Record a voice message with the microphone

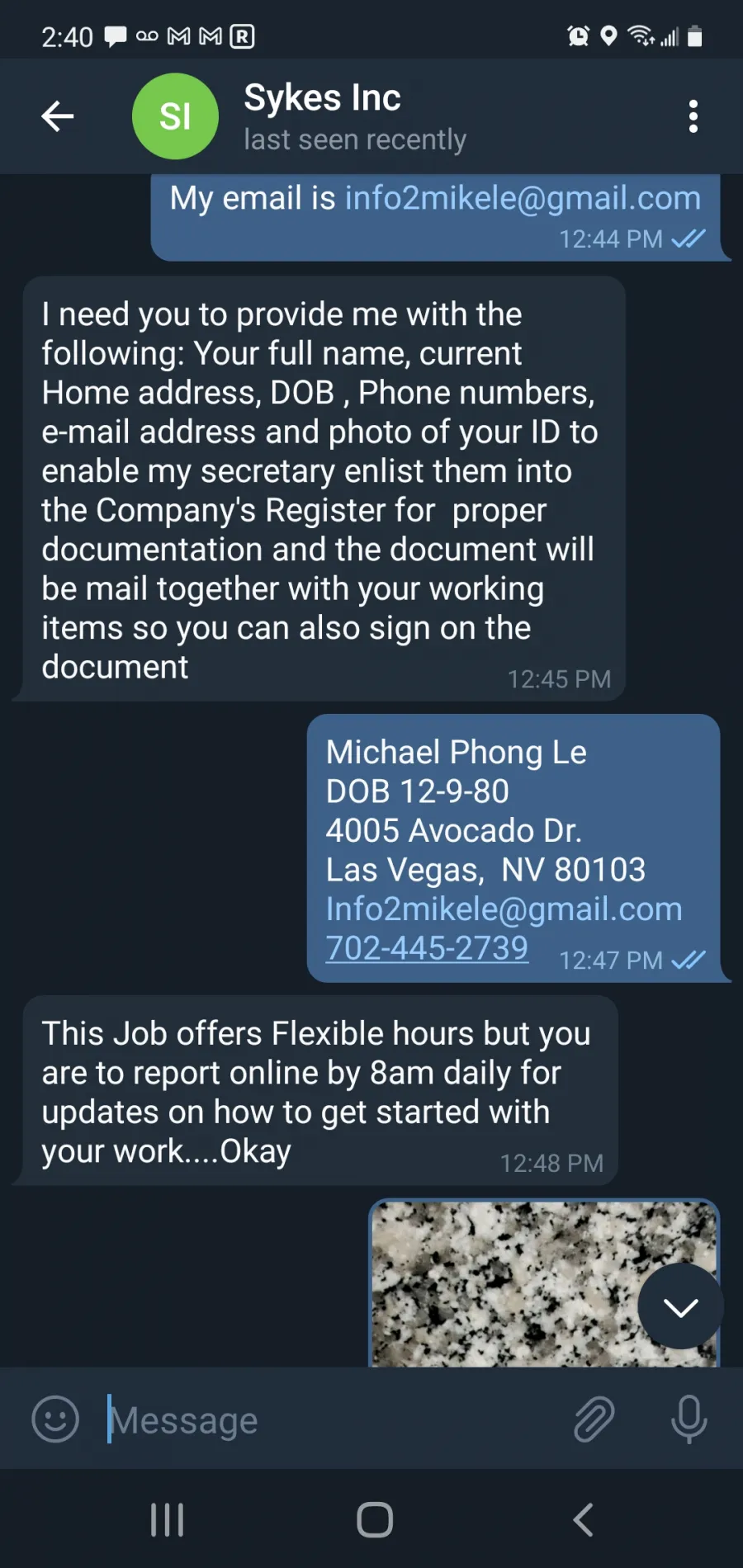689,1419
